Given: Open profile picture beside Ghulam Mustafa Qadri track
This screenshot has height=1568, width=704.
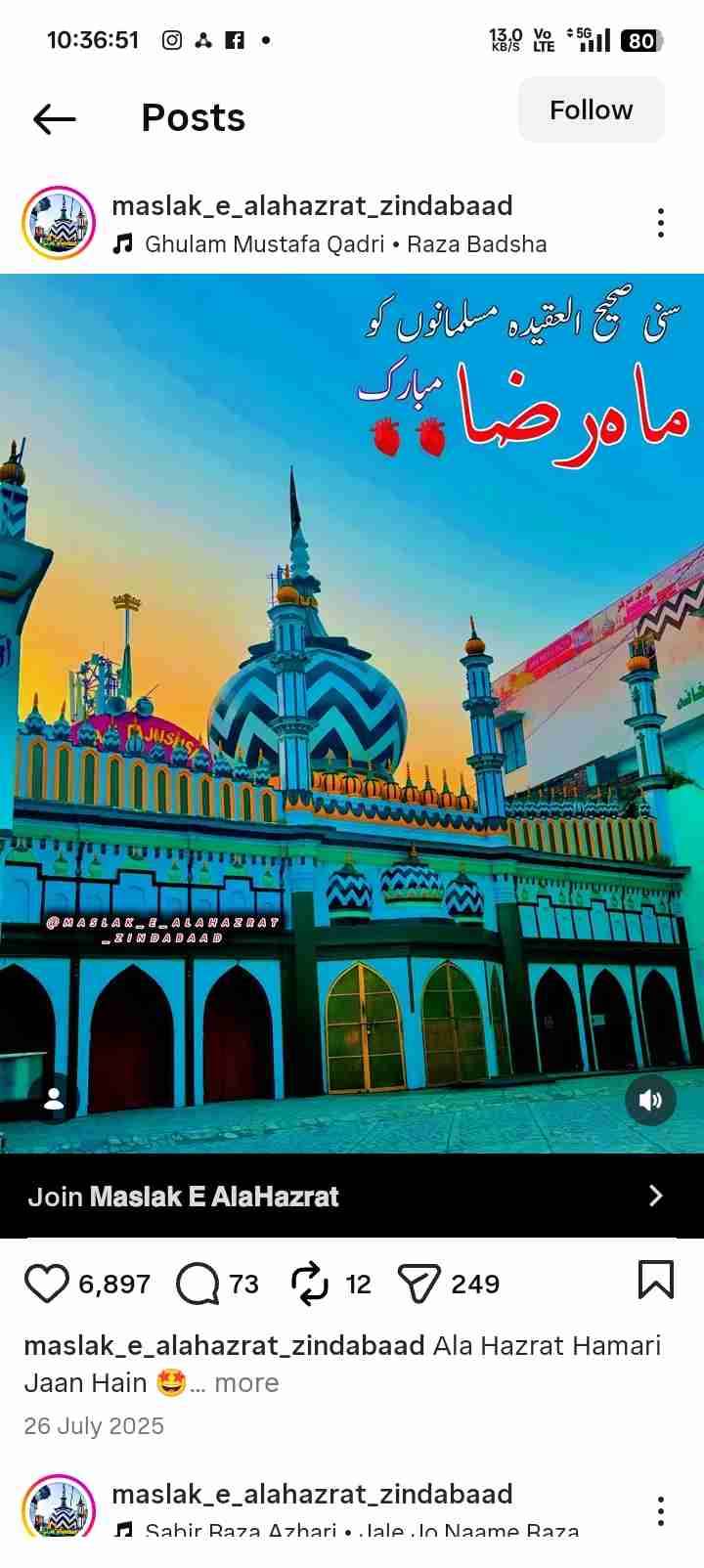Looking at the screenshot, I should tap(59, 223).
